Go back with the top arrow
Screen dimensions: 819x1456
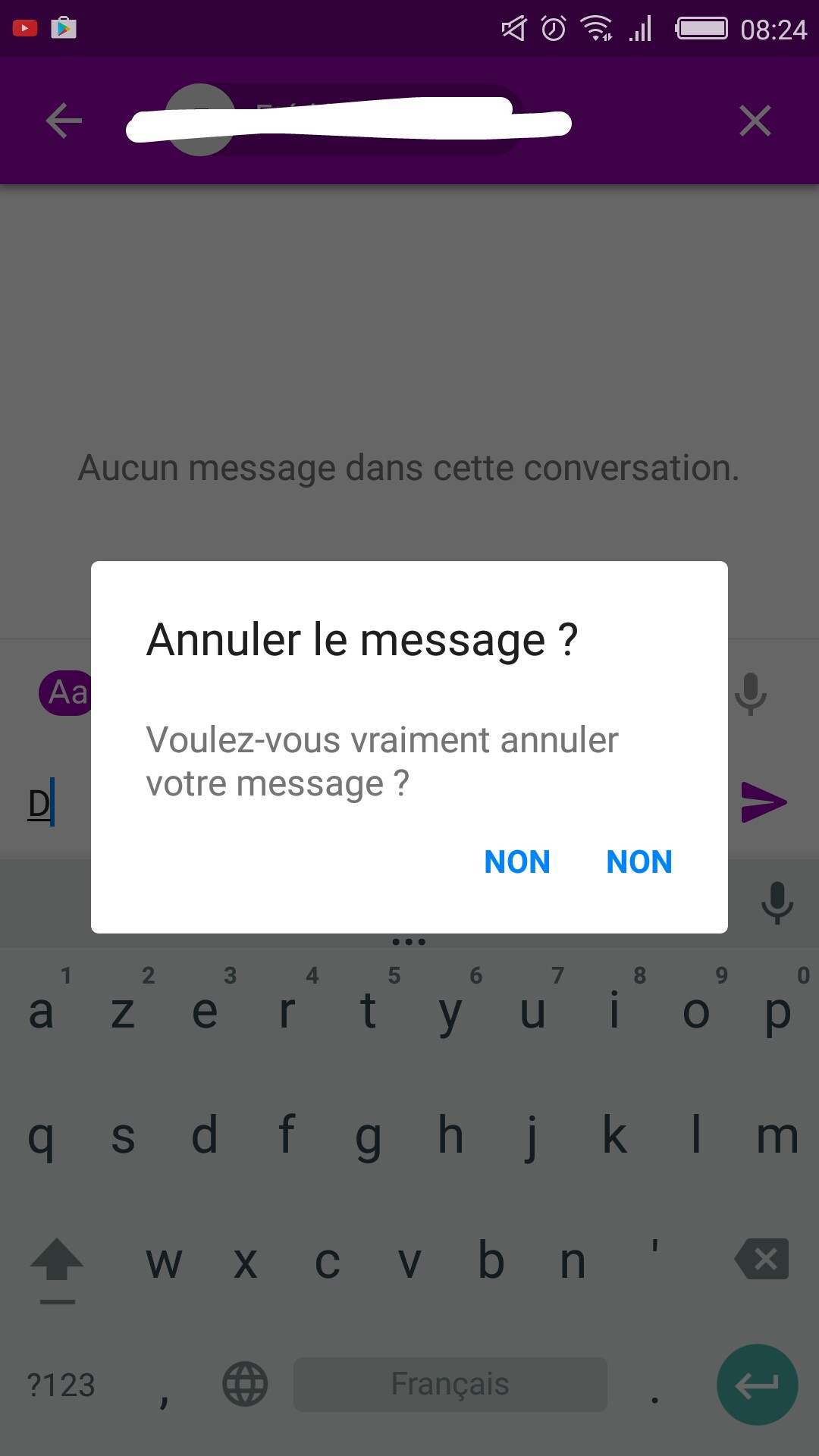pyautogui.click(x=64, y=121)
